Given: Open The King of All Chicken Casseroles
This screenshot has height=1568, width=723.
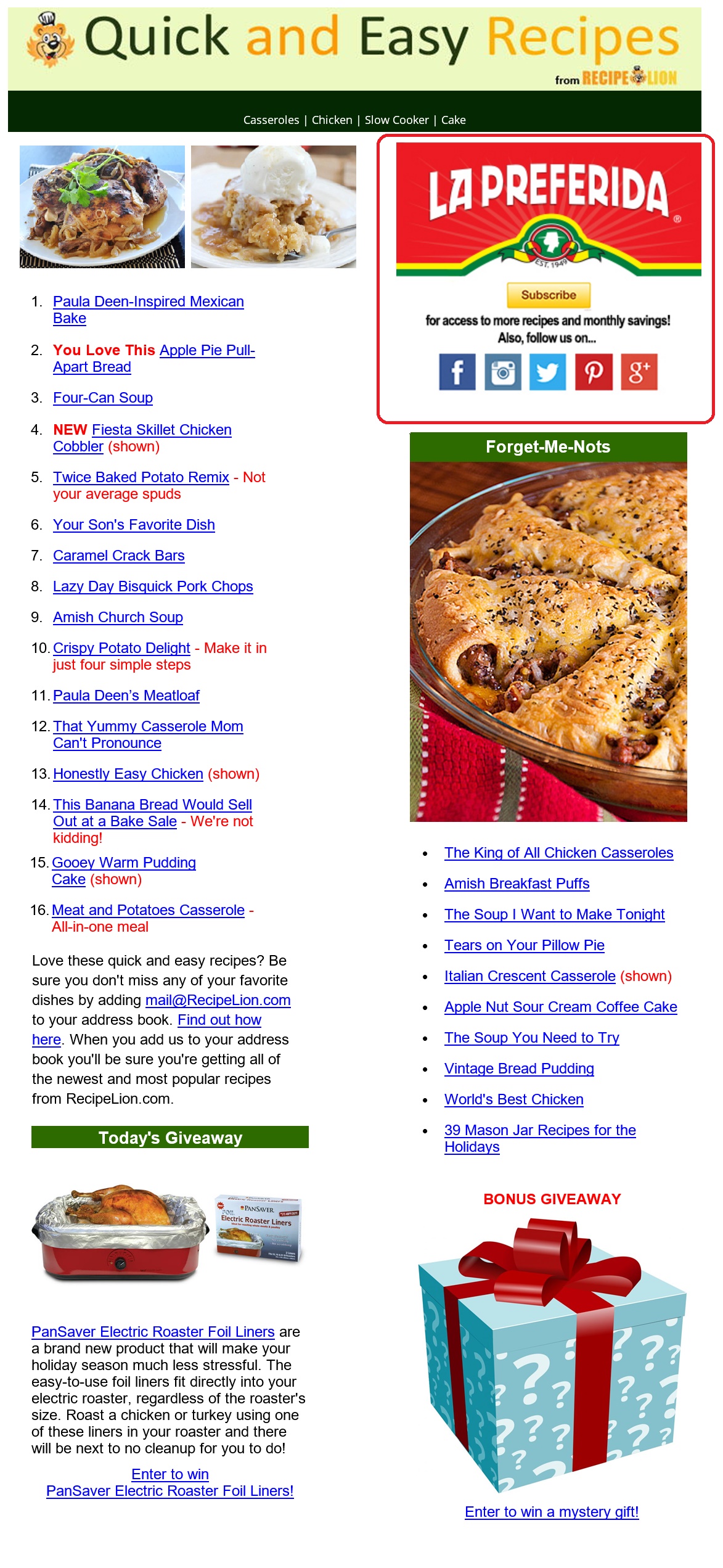Looking at the screenshot, I should pos(558,853).
